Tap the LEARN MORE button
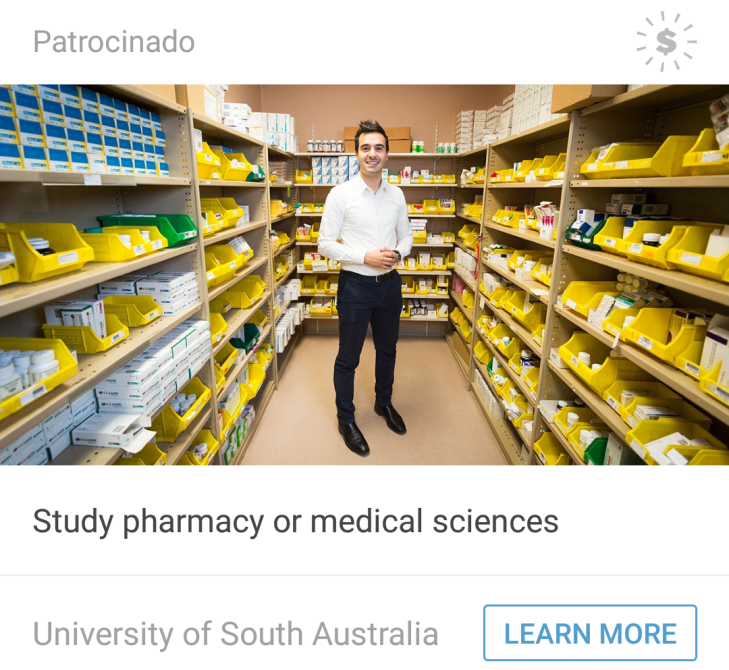 (590, 633)
